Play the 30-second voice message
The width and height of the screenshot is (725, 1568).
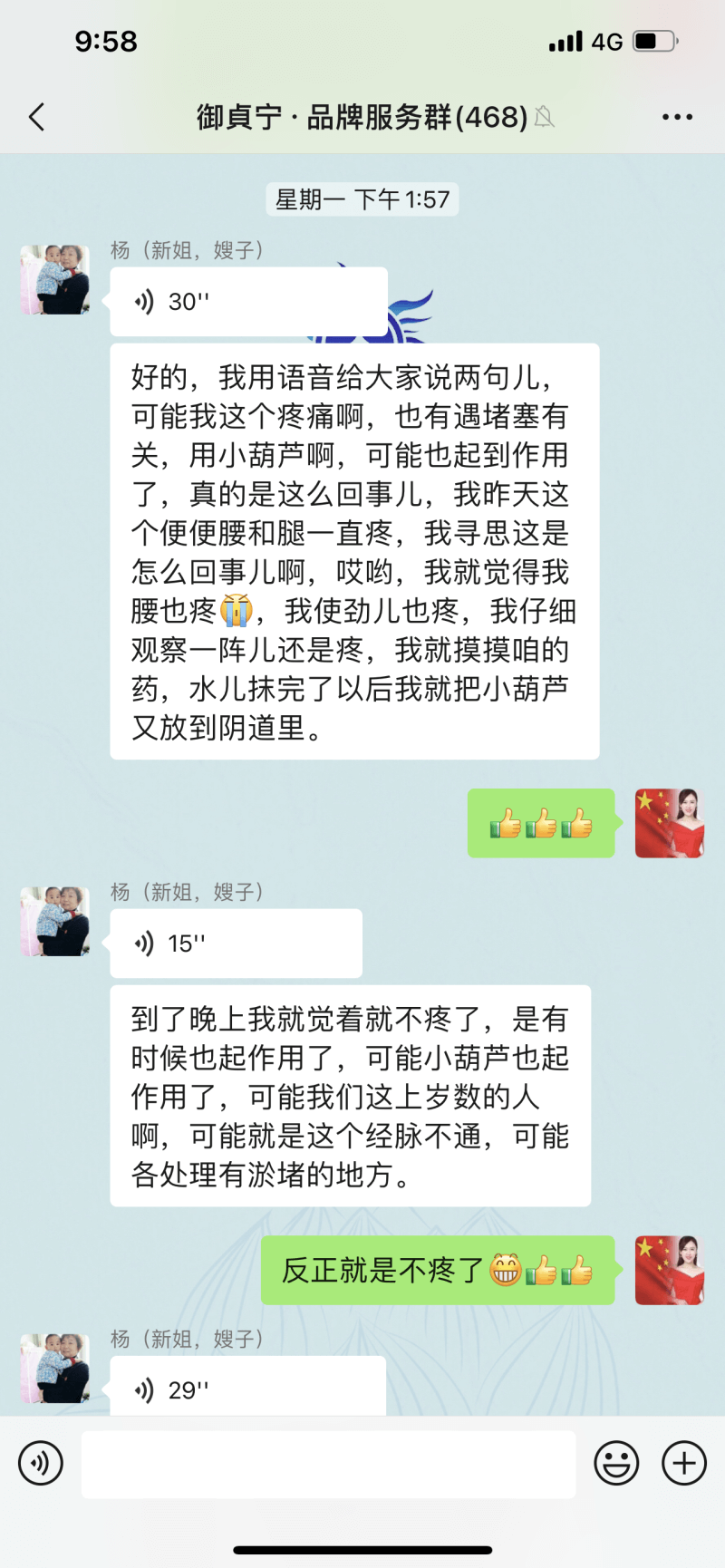coord(248,302)
